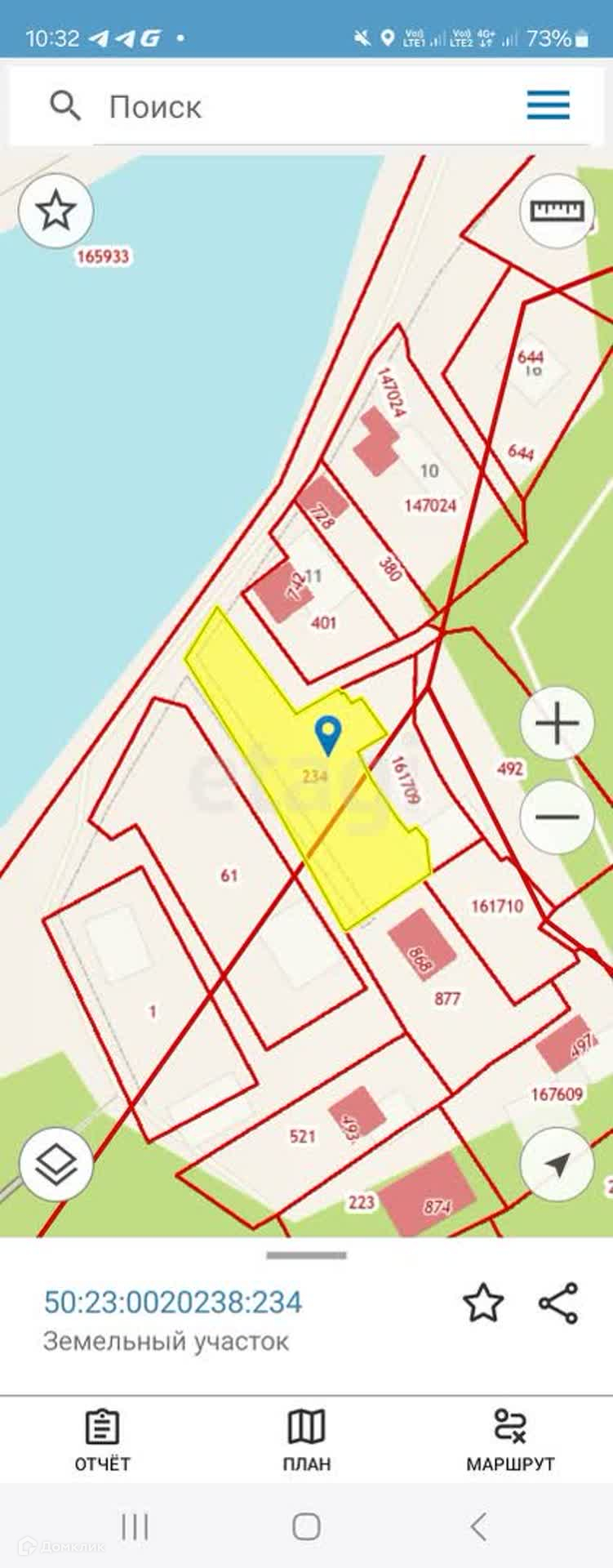Open cadastral number 50:23:0020238:234 details

(x=173, y=1302)
